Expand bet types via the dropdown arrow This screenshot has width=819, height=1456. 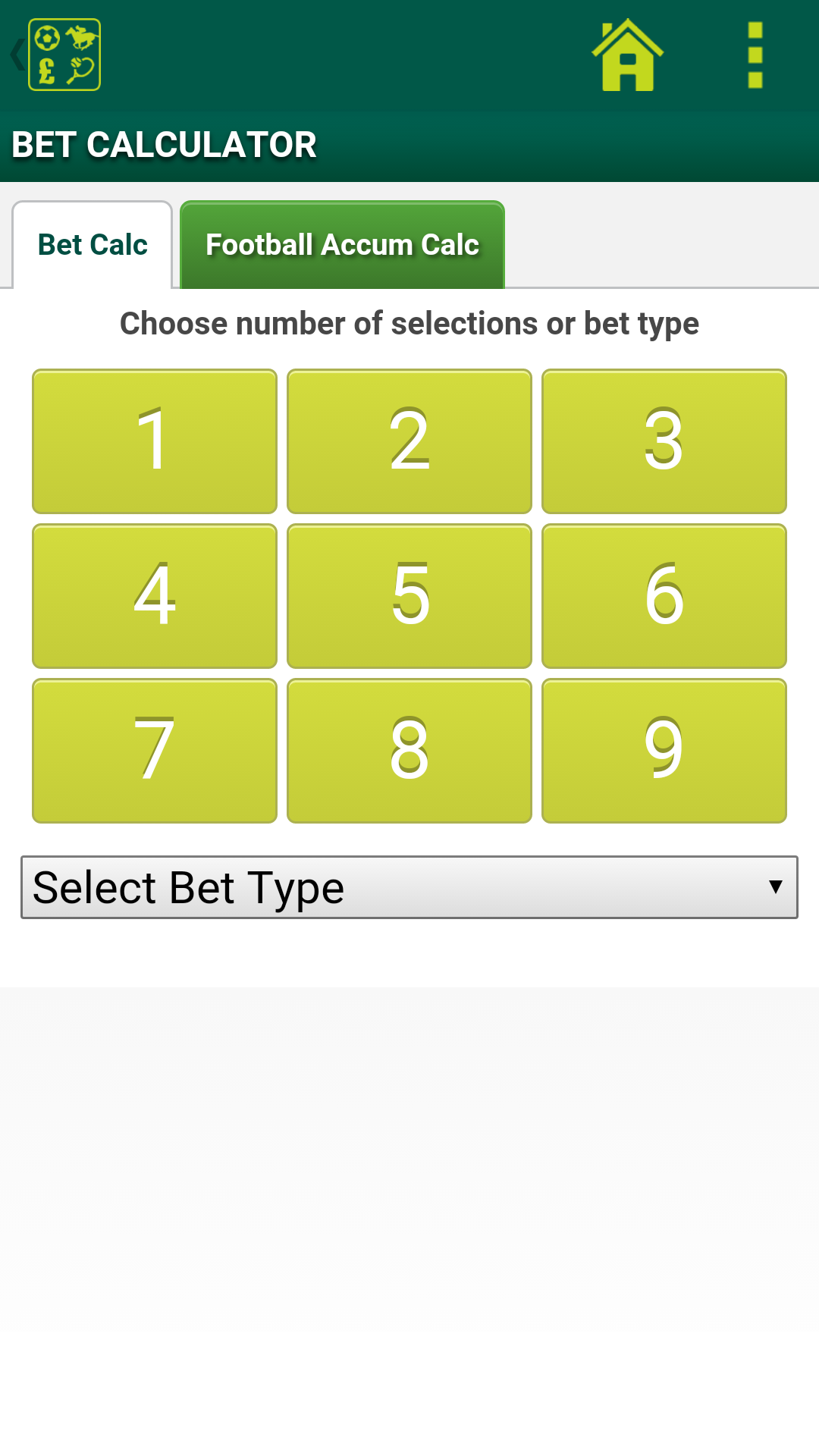(774, 886)
